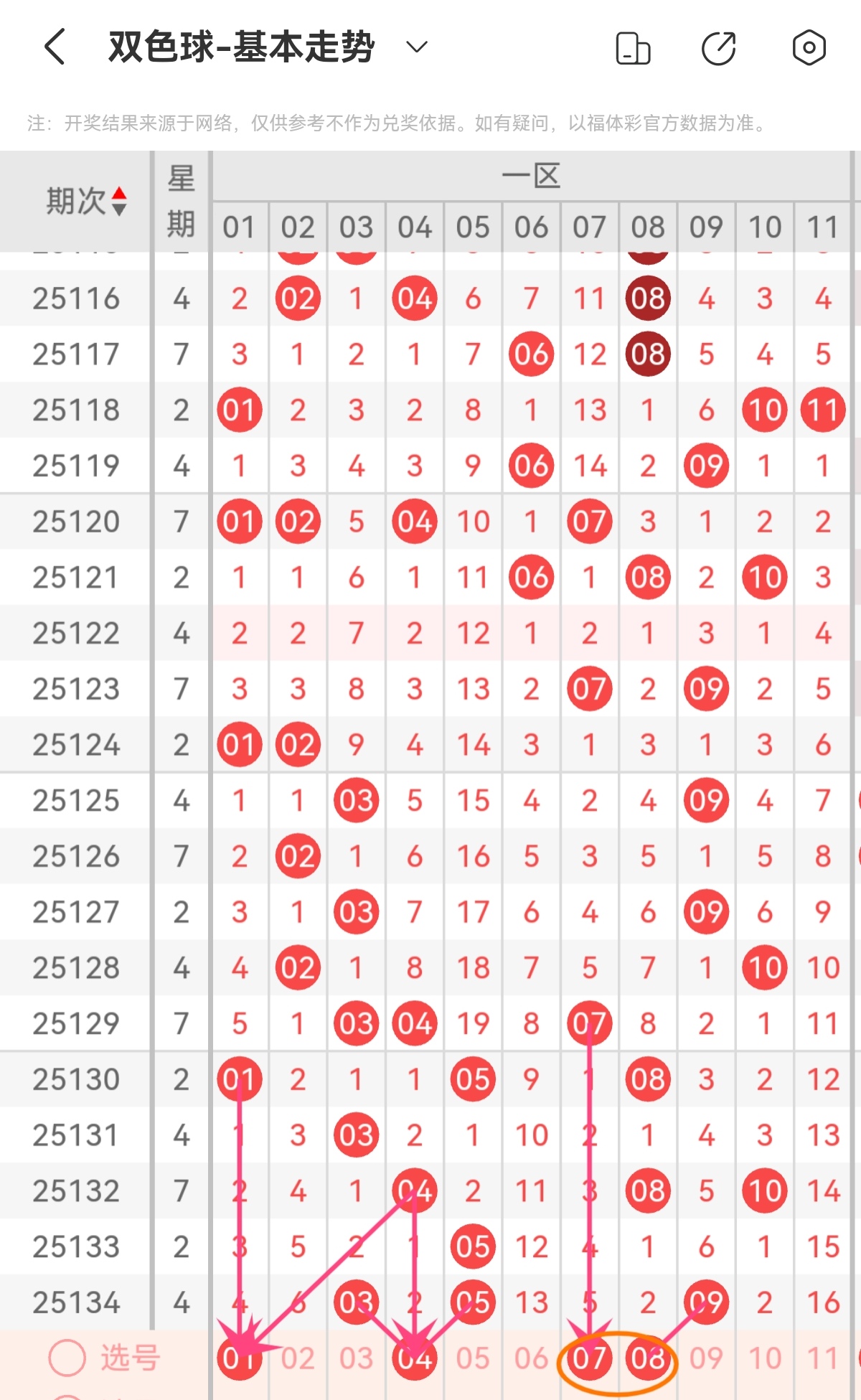
Task: Tap the drawn ball 08 in row 25121
Action: (x=647, y=576)
